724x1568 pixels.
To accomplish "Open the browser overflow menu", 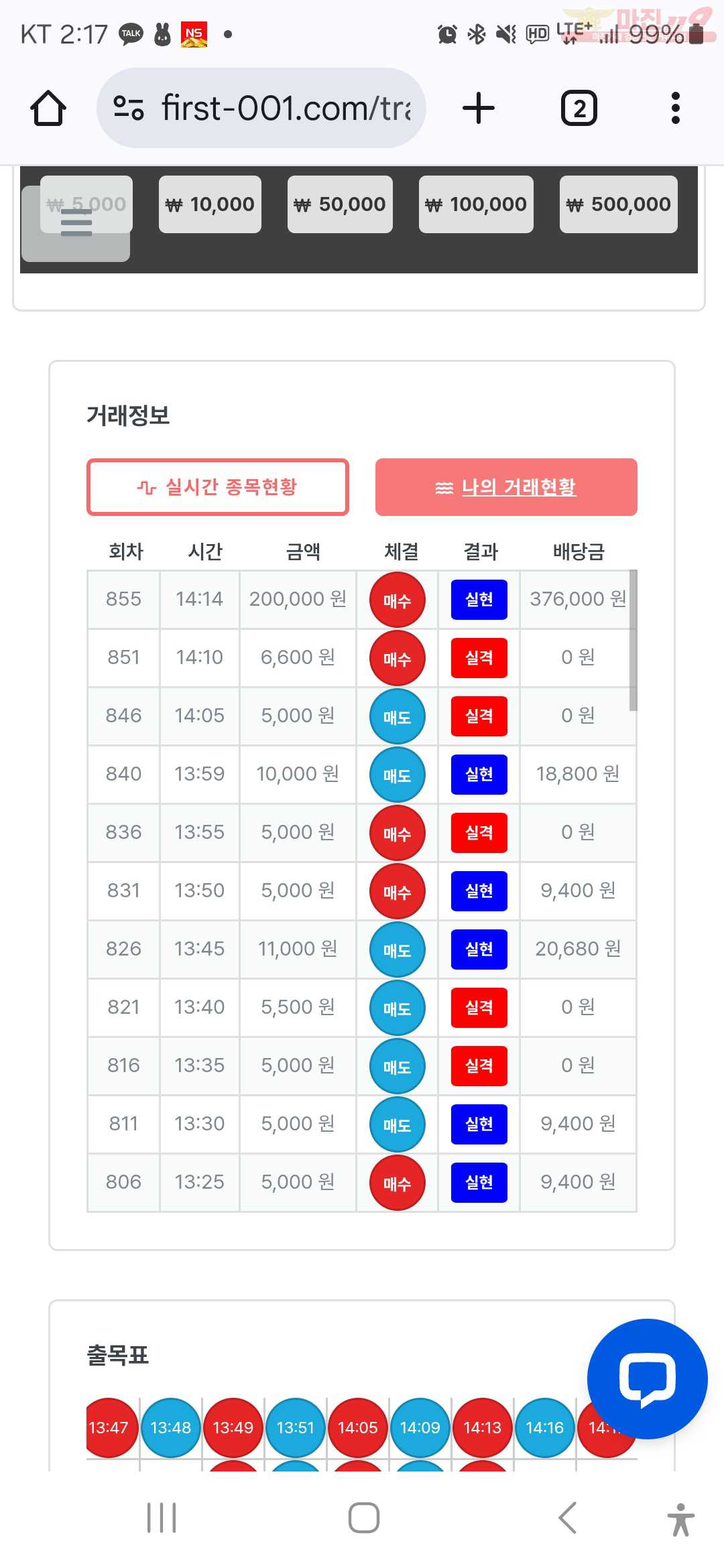I will coord(676,108).
